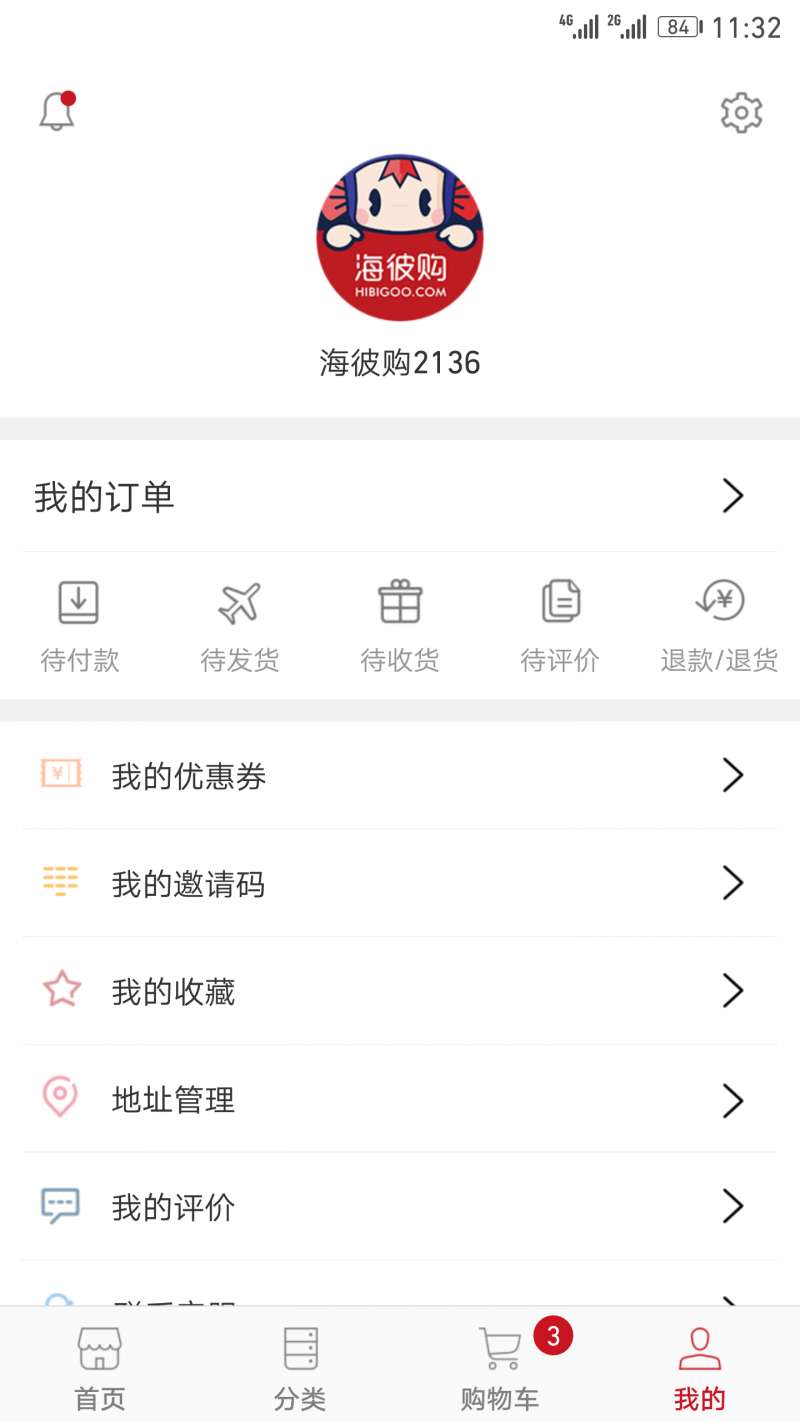Image resolution: width=800 pixels, height=1422 pixels.
Task: View 待评价 orders
Action: click(560, 627)
